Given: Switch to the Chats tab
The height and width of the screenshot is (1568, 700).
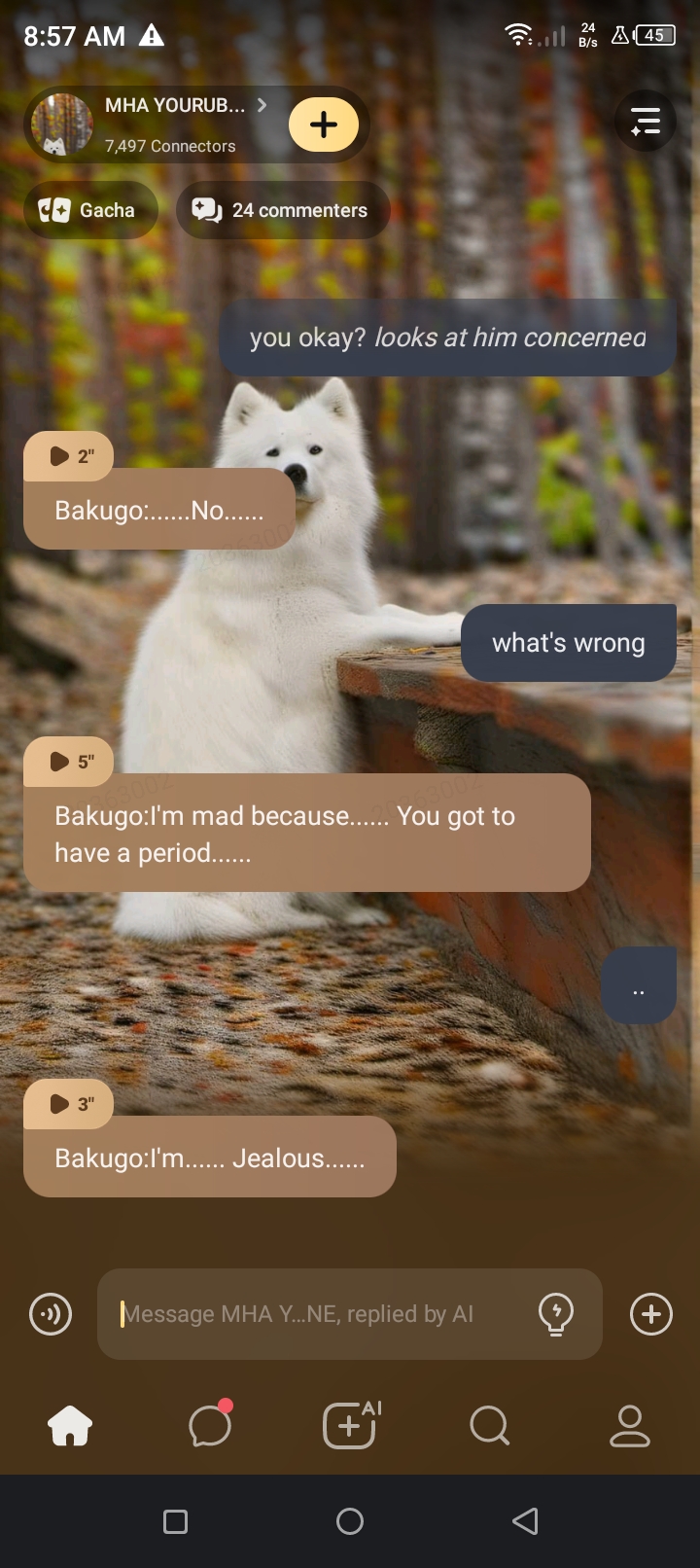Looking at the screenshot, I should point(210,1427).
